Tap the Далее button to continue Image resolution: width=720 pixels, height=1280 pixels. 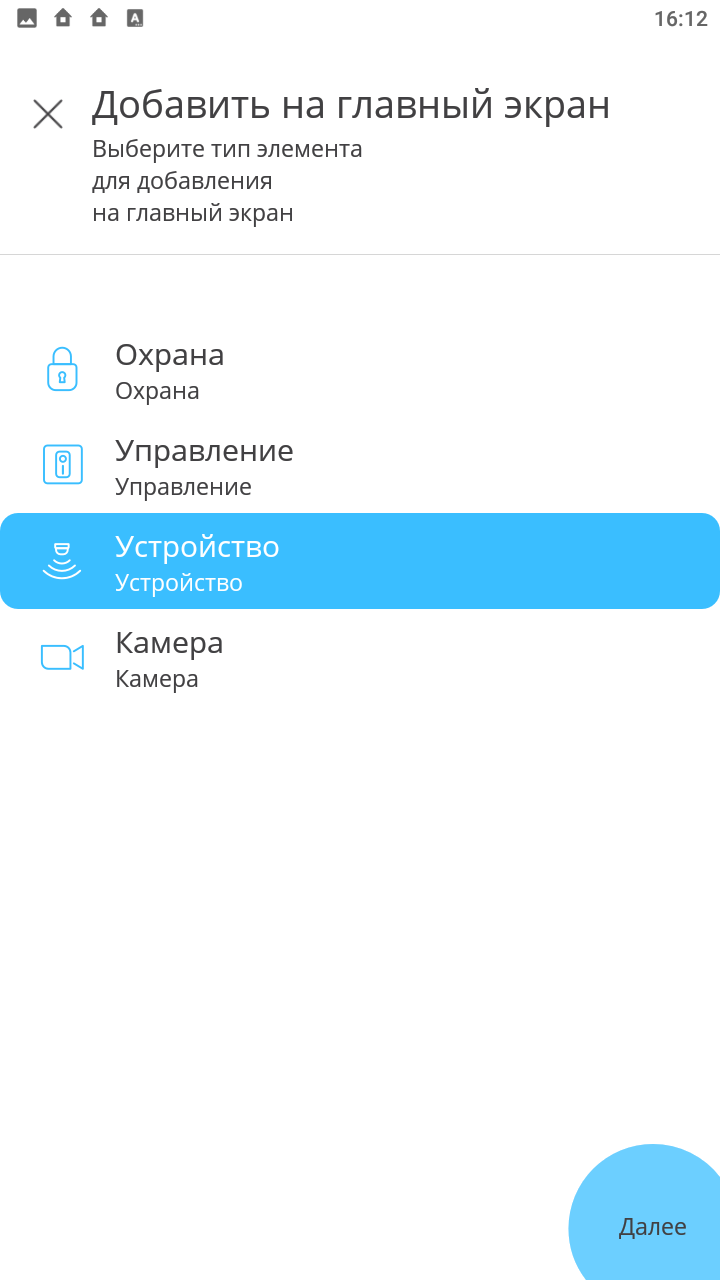click(652, 1226)
